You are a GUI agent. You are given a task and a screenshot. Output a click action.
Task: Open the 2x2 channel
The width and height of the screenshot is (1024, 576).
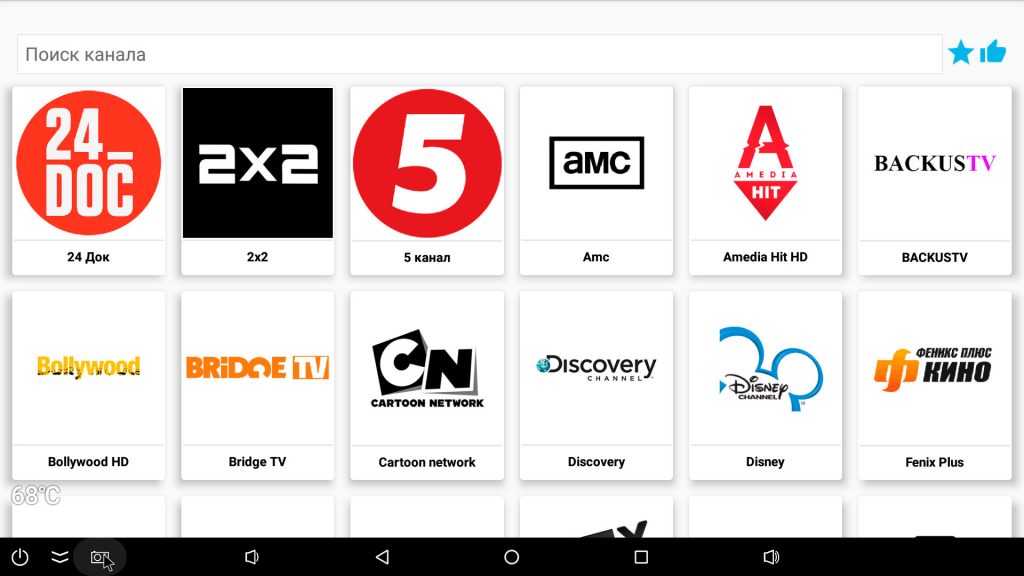click(257, 180)
